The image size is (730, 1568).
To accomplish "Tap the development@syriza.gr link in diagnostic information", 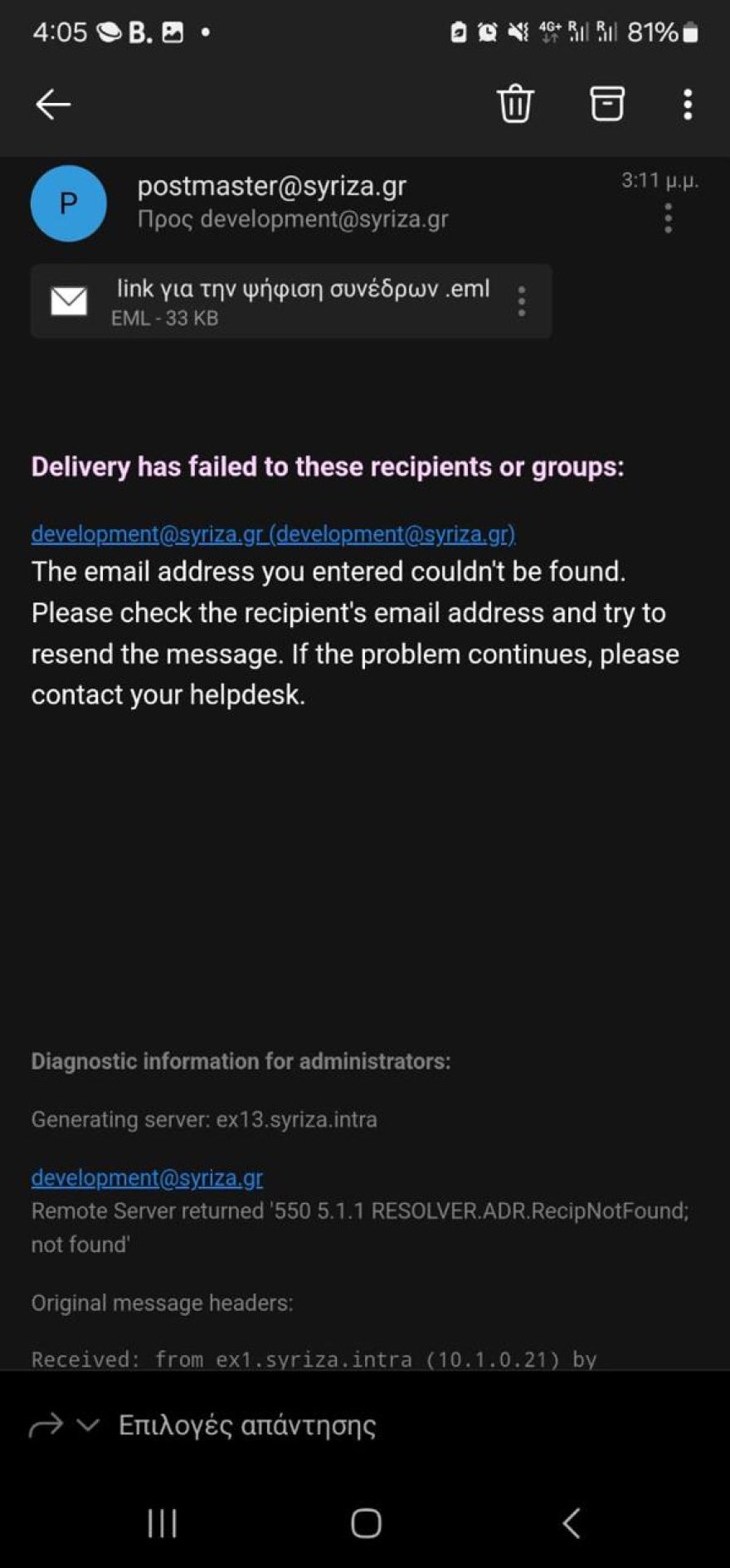I will 147,1178.
